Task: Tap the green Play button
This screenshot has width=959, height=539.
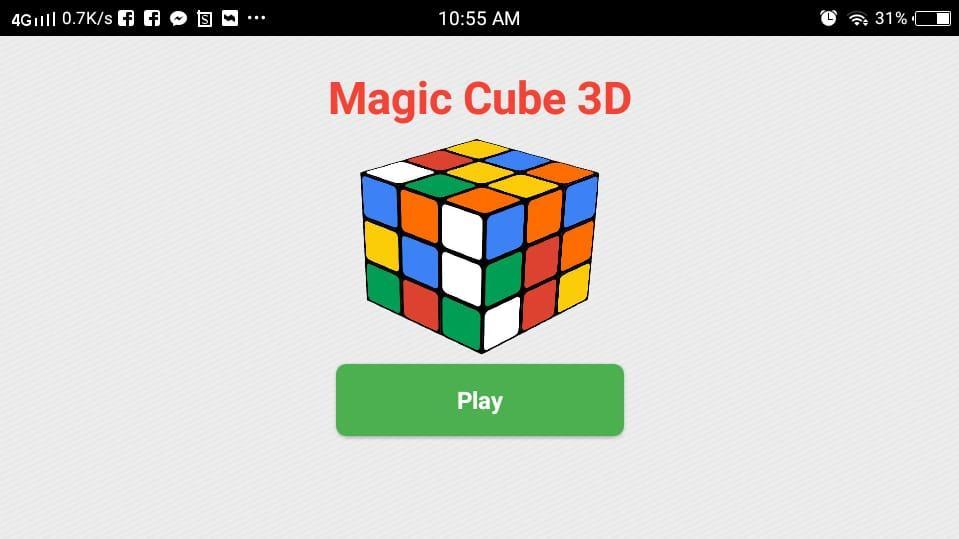Action: click(x=479, y=400)
